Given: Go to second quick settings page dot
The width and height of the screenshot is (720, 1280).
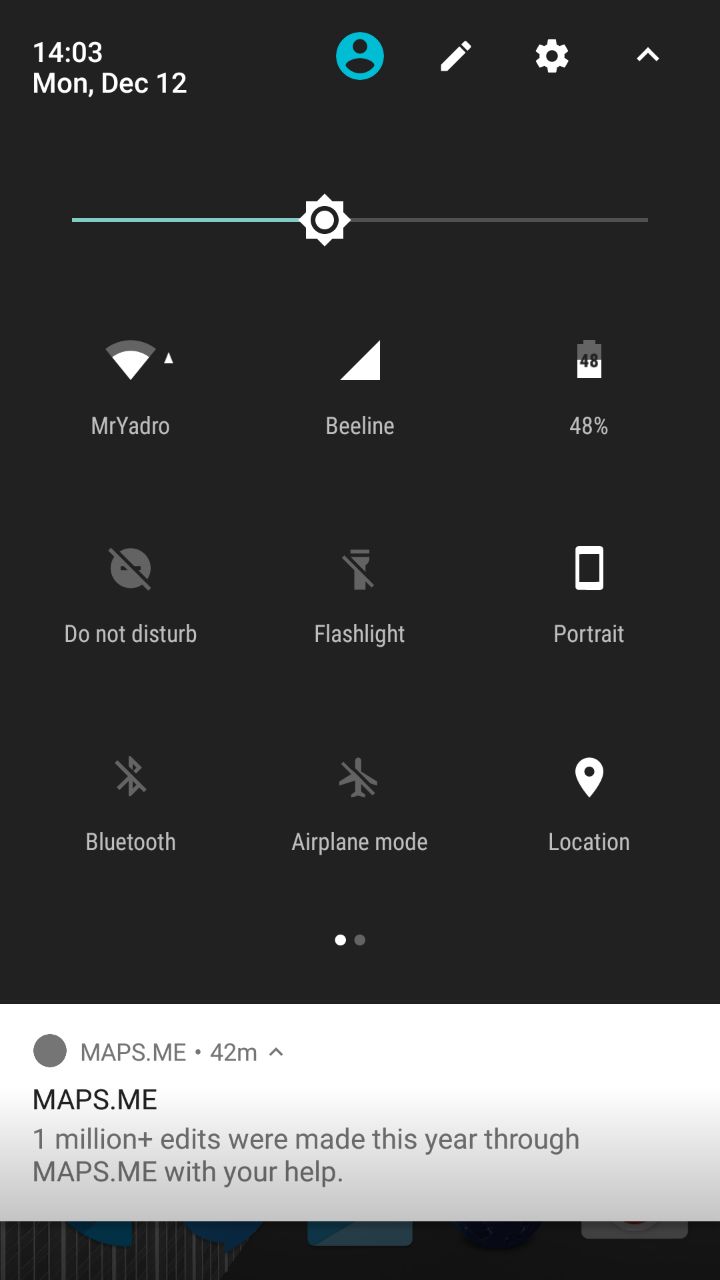Looking at the screenshot, I should coord(360,940).
